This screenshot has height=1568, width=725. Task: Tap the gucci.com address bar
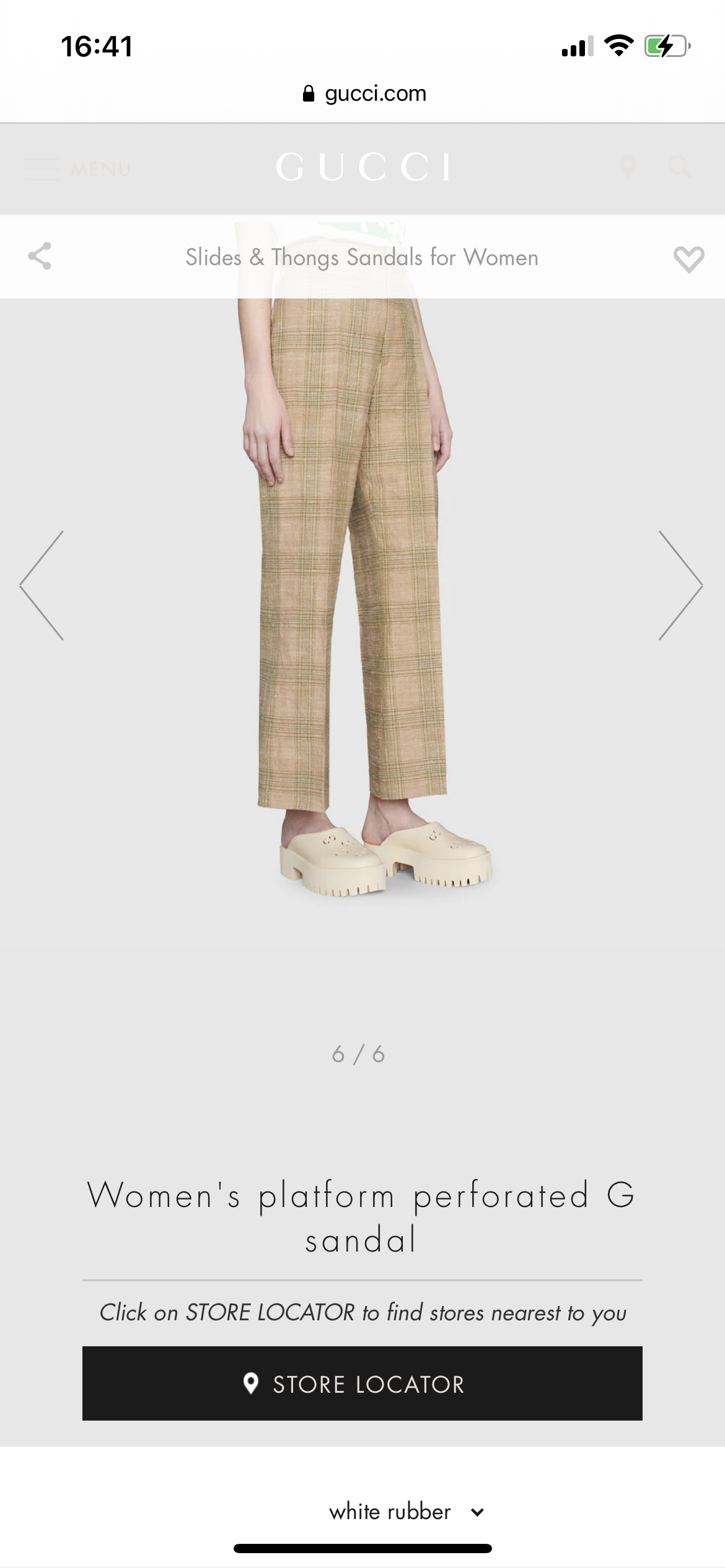point(364,94)
